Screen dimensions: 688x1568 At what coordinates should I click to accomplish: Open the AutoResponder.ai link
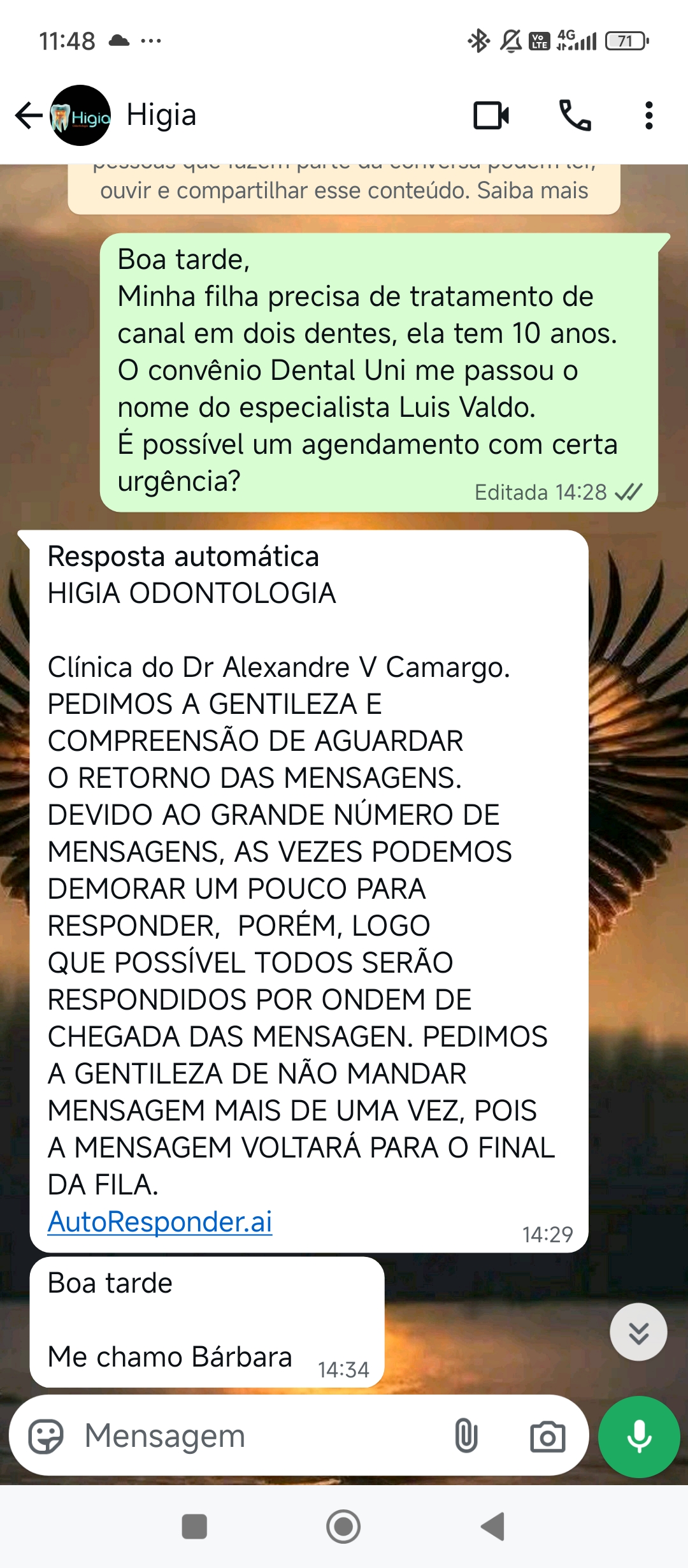tap(160, 1222)
